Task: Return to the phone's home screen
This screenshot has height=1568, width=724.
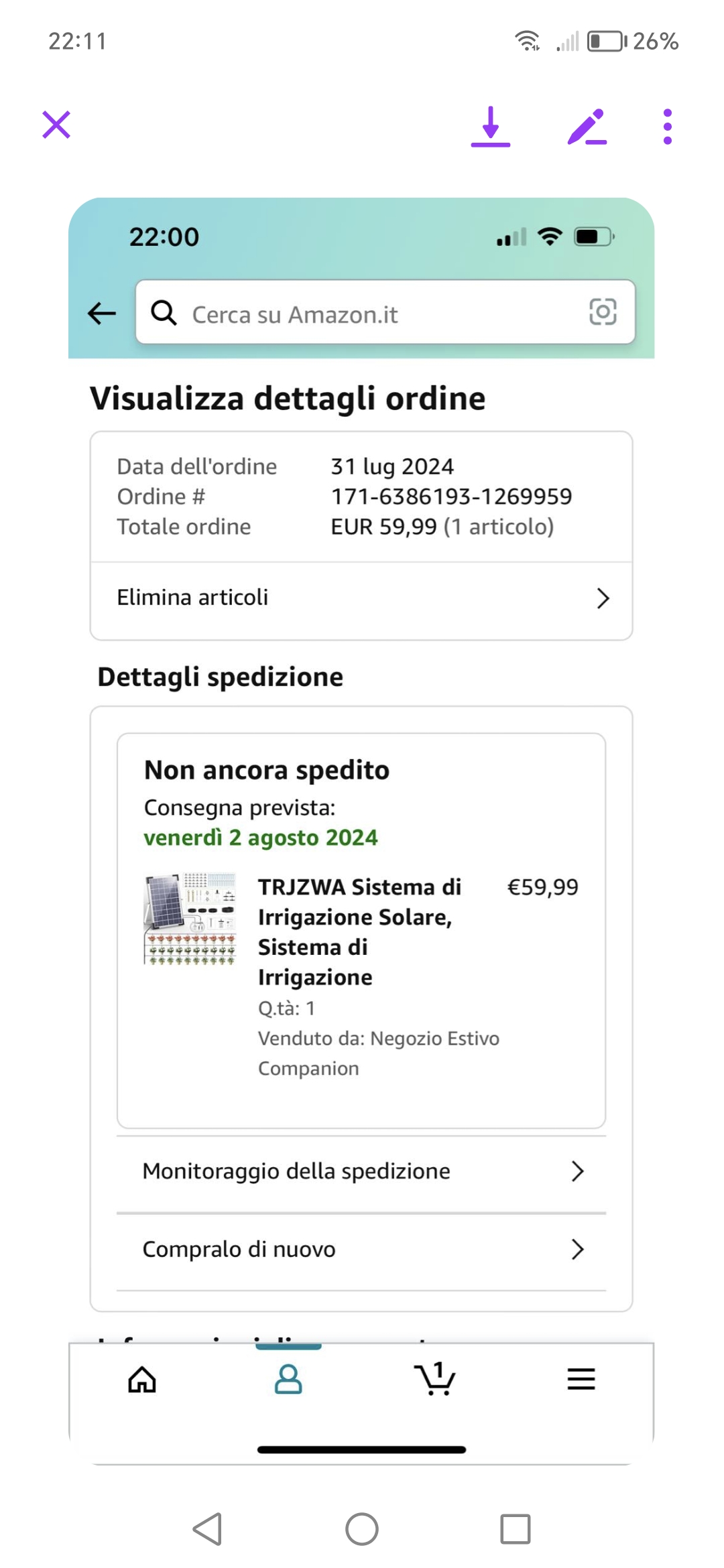Action: pyautogui.click(x=362, y=1529)
